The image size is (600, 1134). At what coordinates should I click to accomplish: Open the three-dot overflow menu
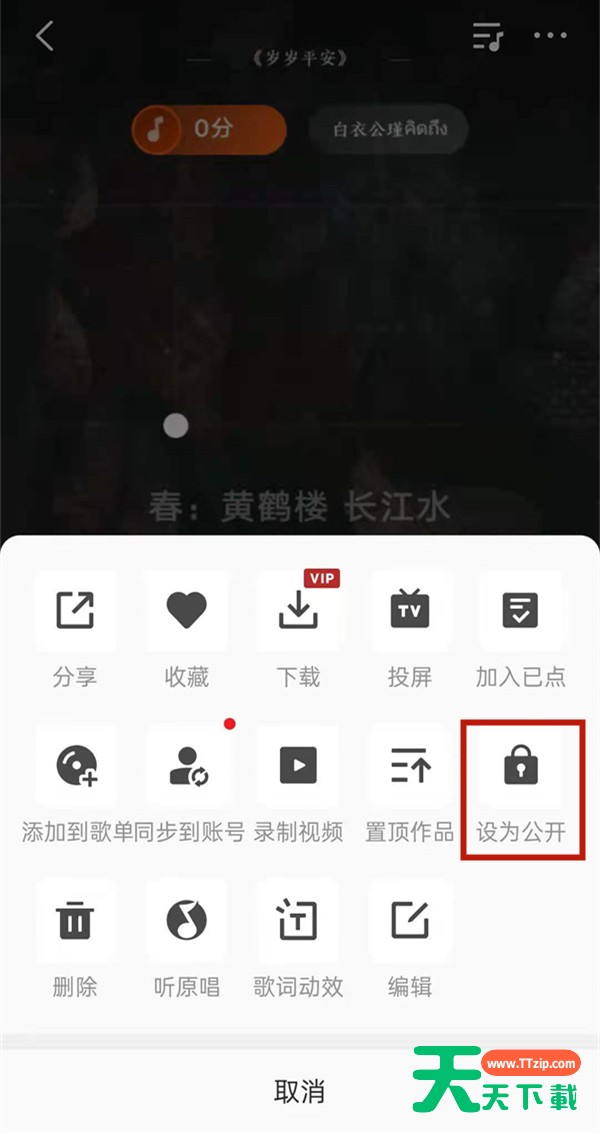point(550,35)
